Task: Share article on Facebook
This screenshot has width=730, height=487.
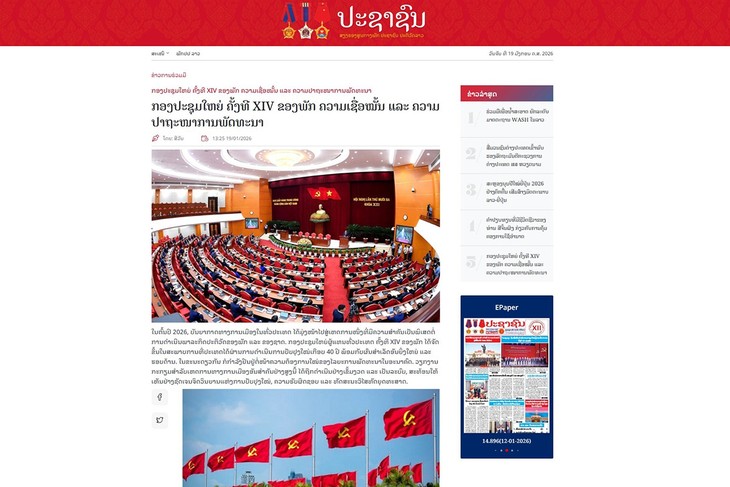Action: 159,397
